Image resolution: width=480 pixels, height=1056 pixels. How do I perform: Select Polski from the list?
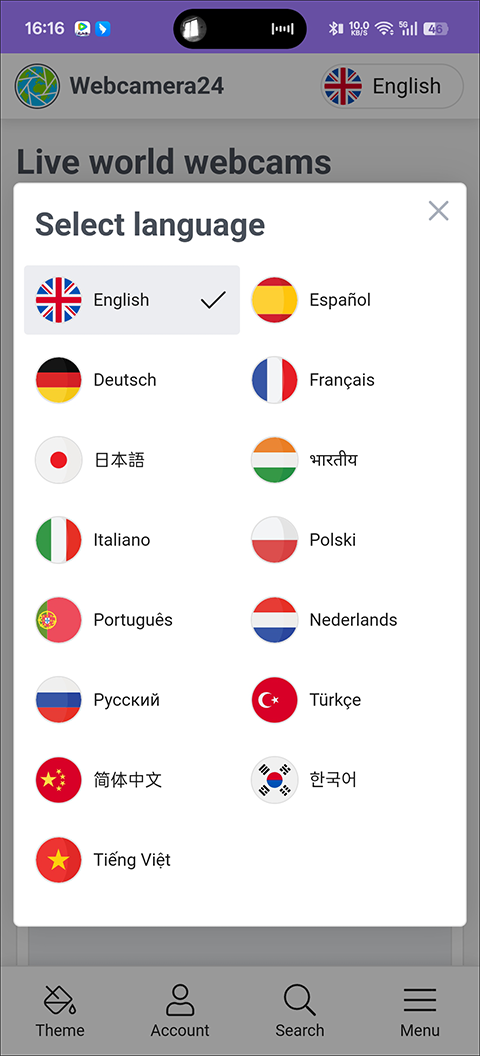click(x=348, y=540)
